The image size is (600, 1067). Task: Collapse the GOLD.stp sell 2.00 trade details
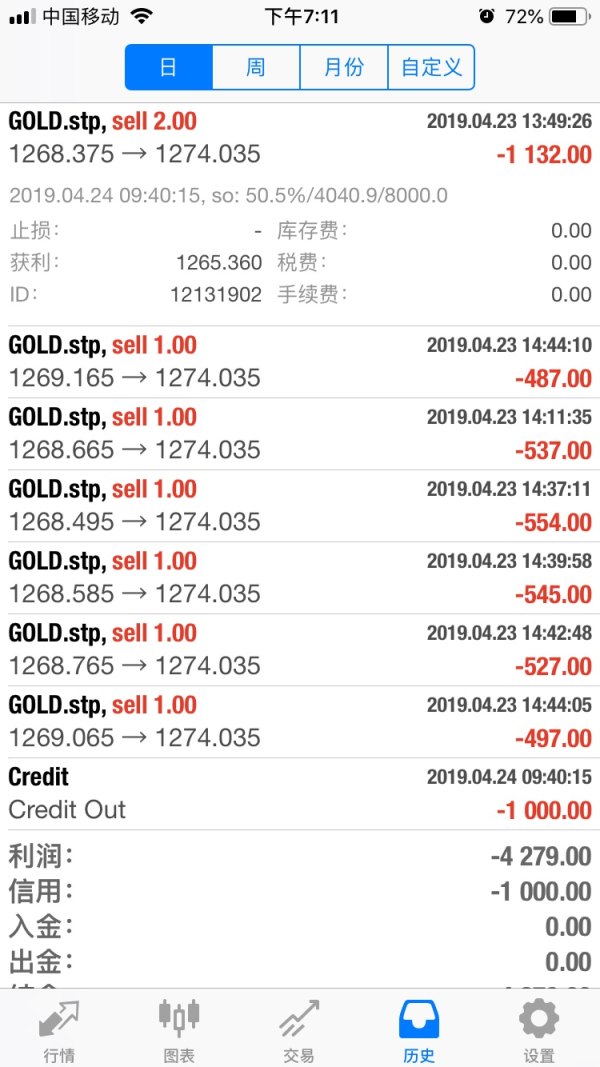point(300,138)
